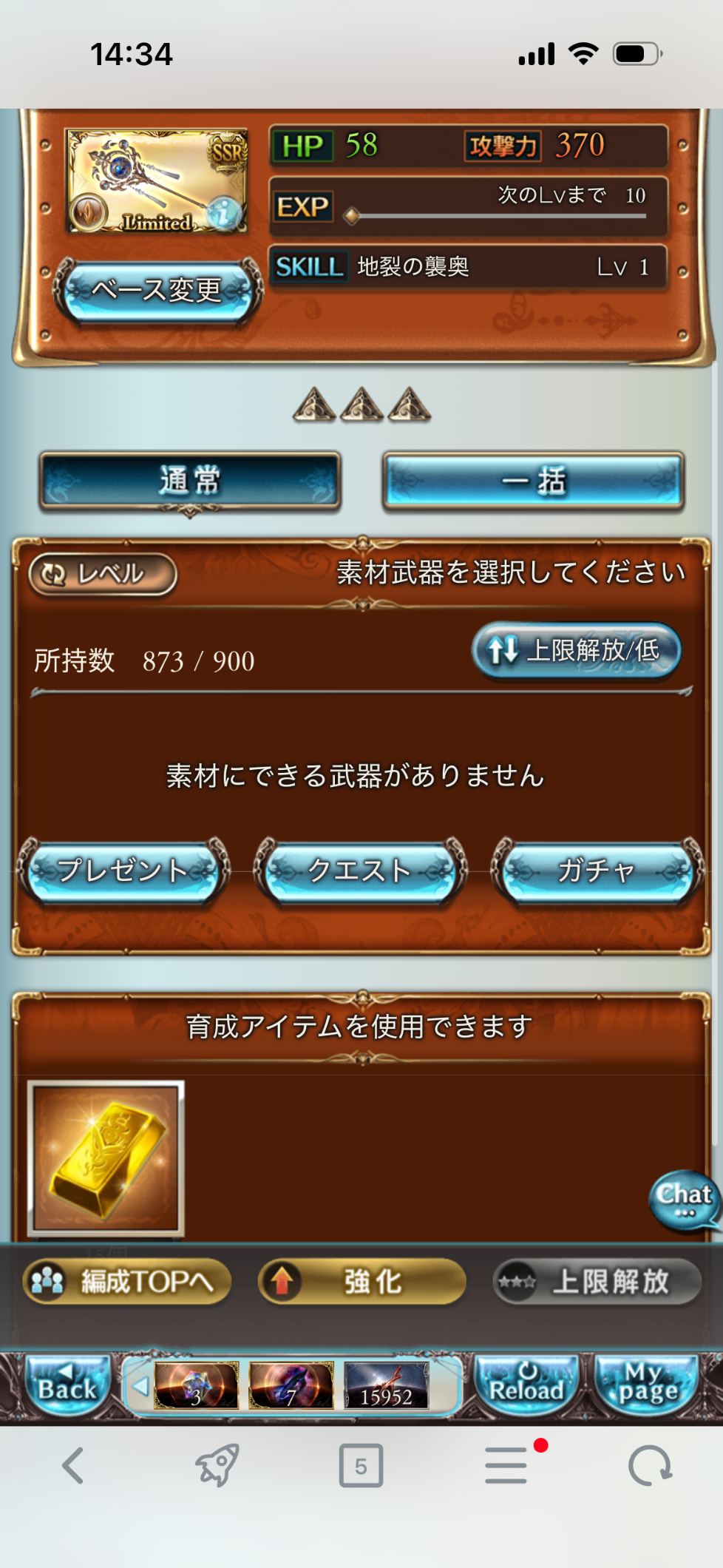Image resolution: width=723 pixels, height=1568 pixels.
Task: Switch to the 上限解放 tab
Action: 597,1281
